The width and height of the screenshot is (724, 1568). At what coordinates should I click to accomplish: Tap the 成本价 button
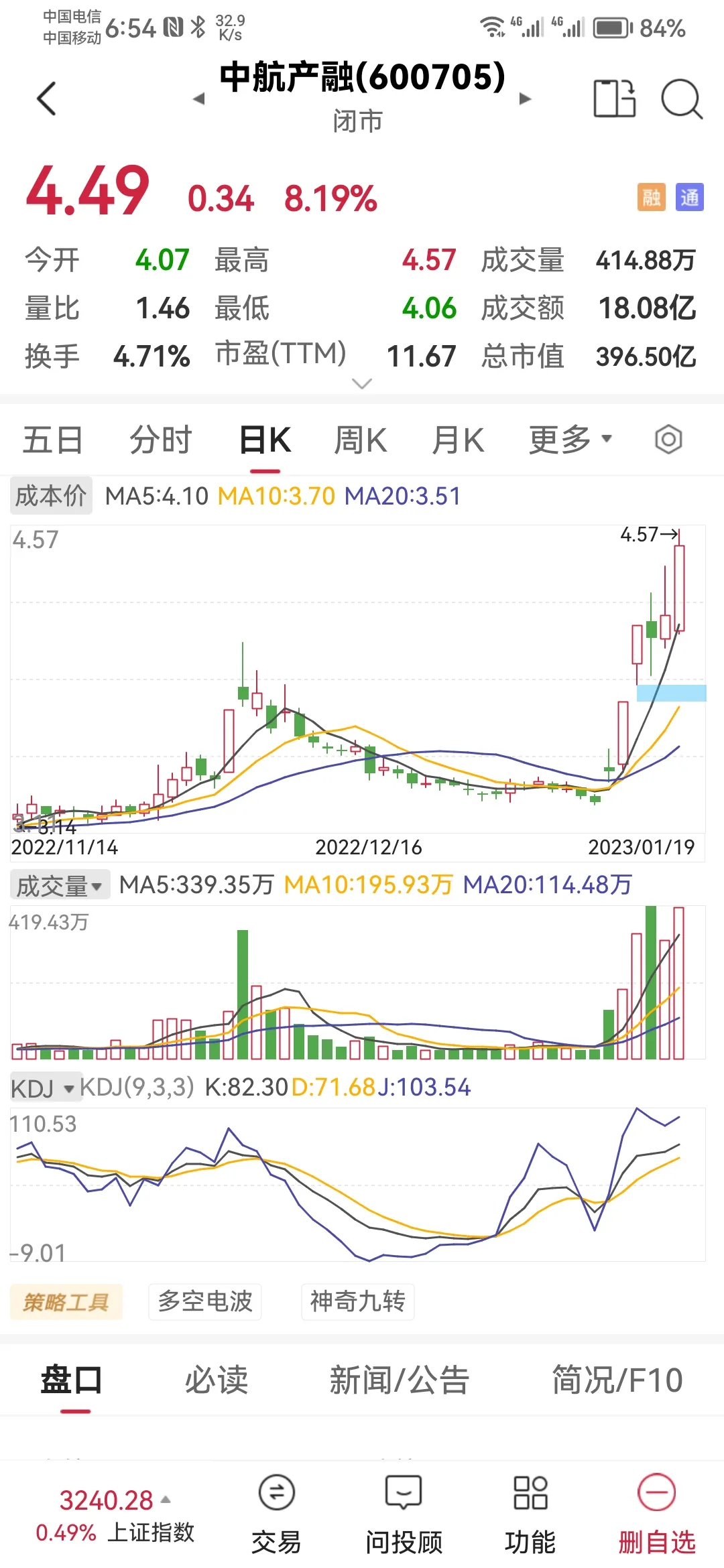(x=51, y=496)
